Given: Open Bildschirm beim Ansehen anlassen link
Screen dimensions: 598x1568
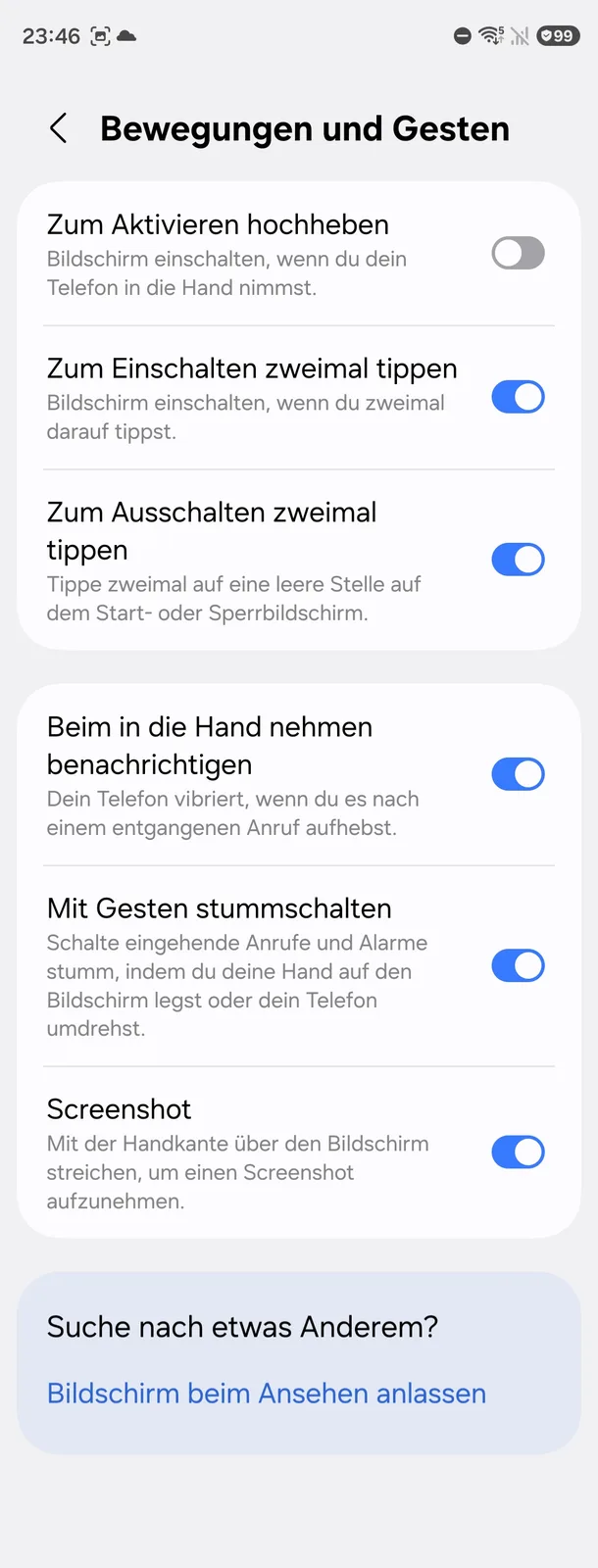Looking at the screenshot, I should pyautogui.click(x=267, y=1394).
